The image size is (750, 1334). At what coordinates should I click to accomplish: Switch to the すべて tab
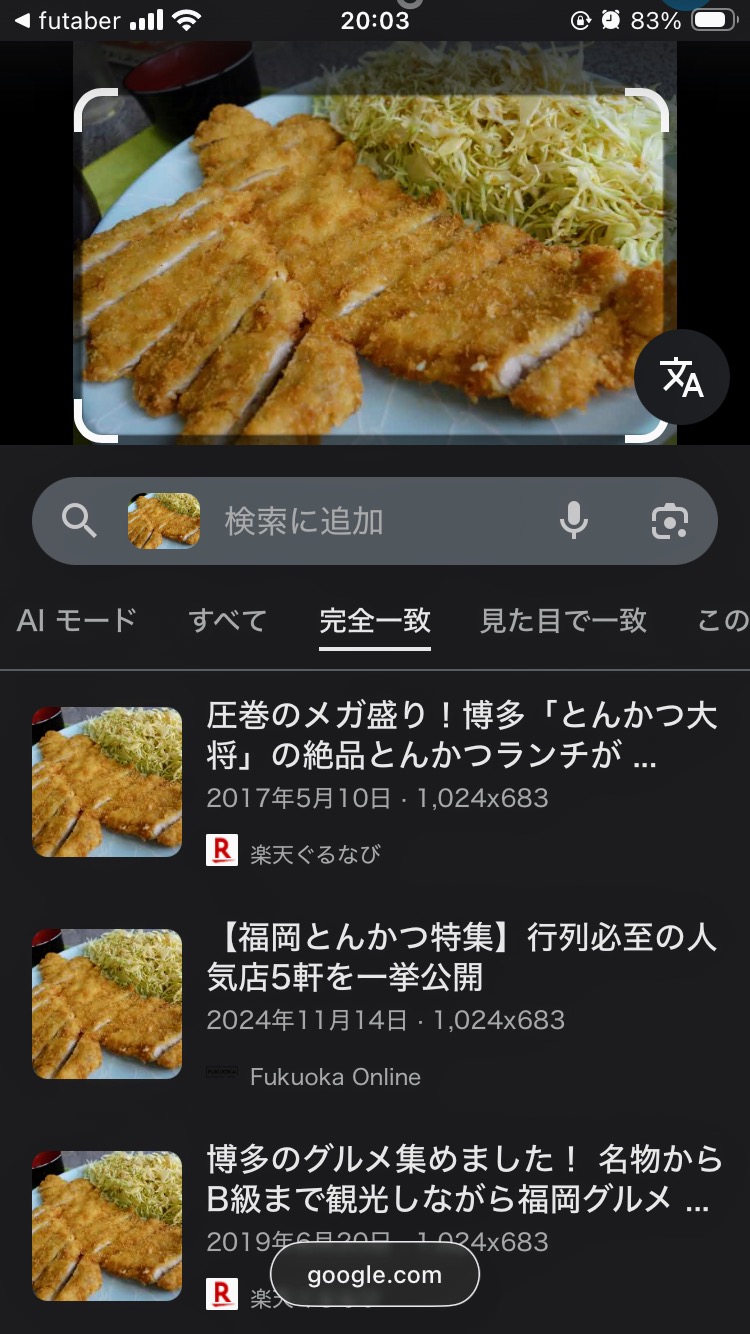tap(228, 621)
